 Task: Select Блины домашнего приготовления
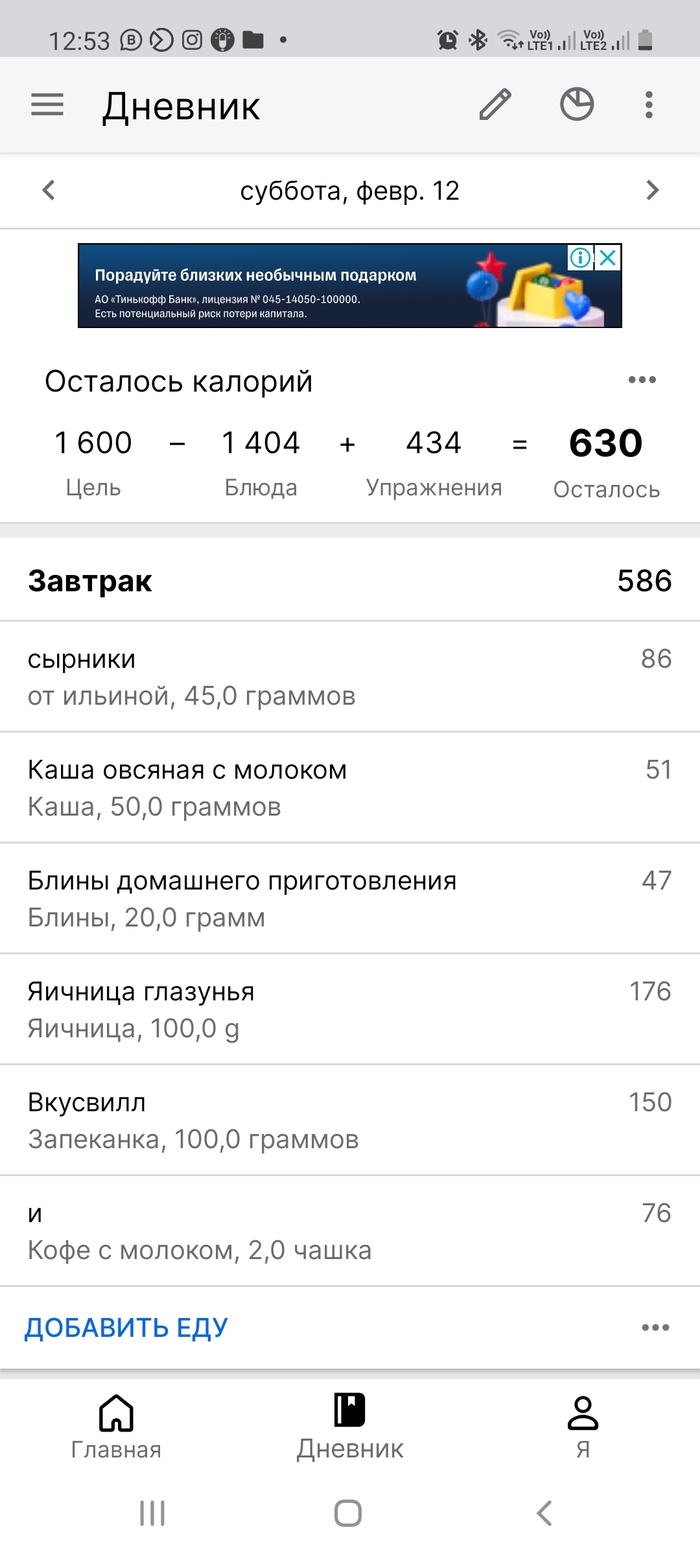[349, 899]
